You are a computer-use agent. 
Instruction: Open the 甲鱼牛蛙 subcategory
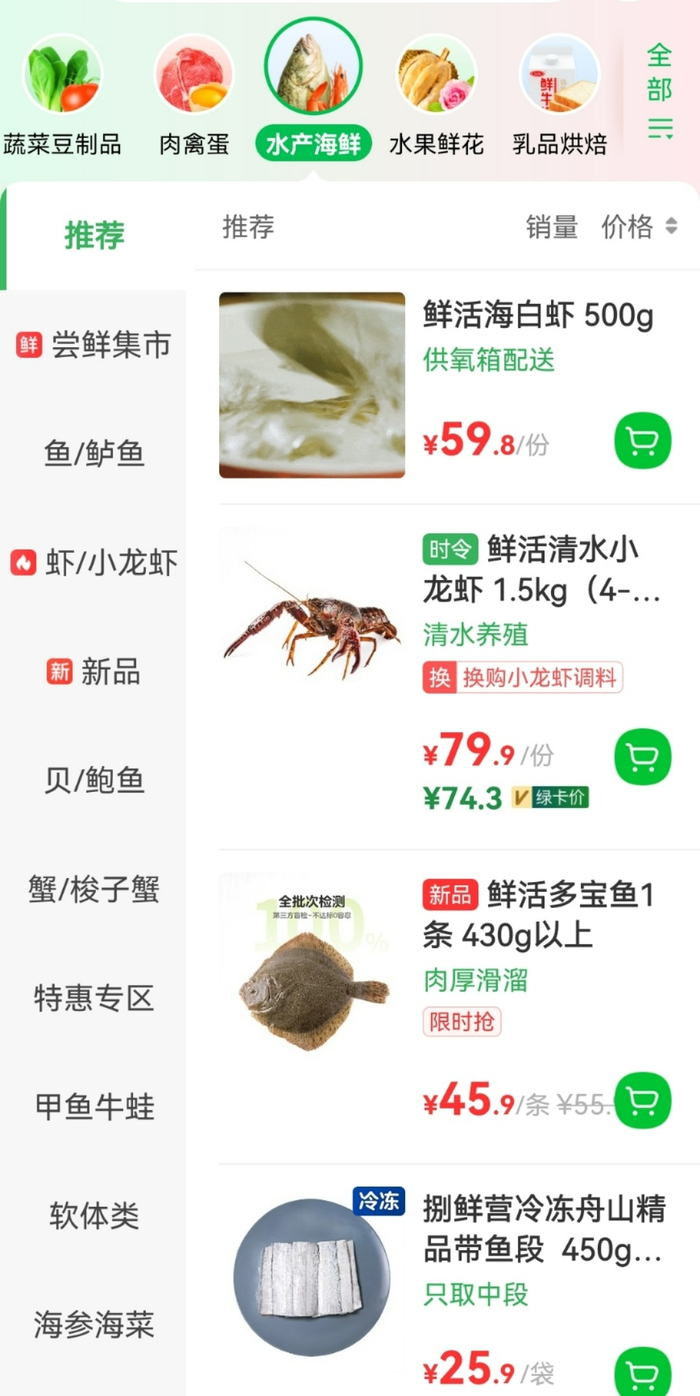(94, 1107)
